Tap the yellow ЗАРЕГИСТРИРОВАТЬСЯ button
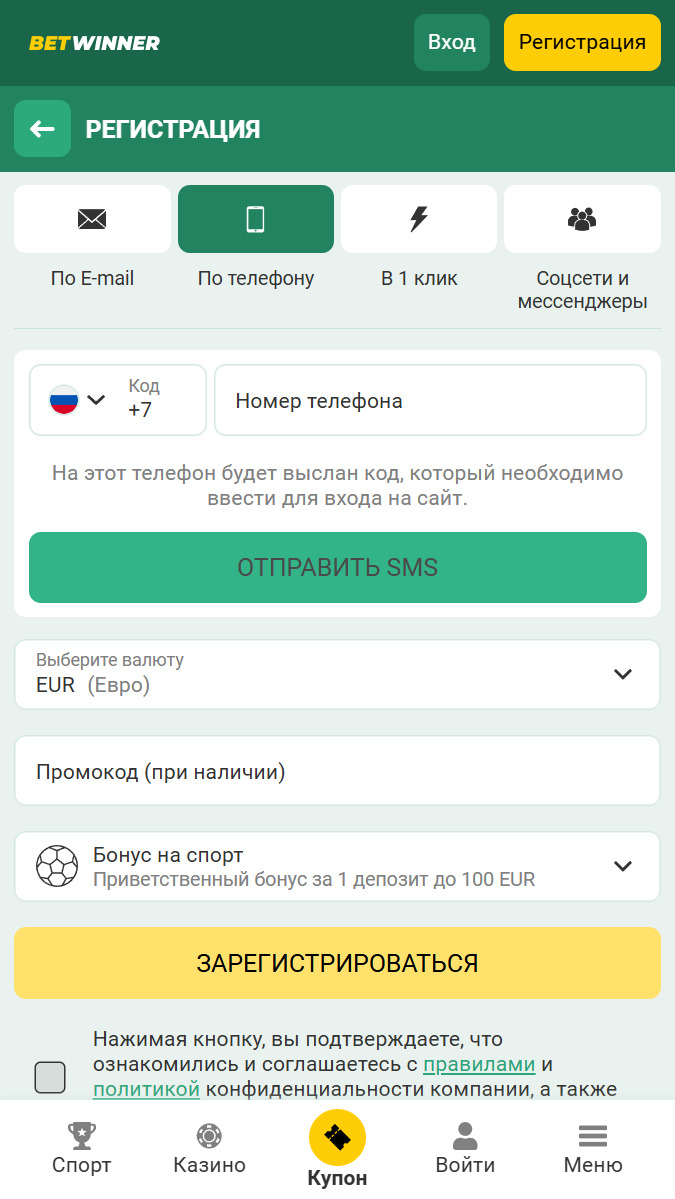The image size is (675, 1199). (337, 963)
